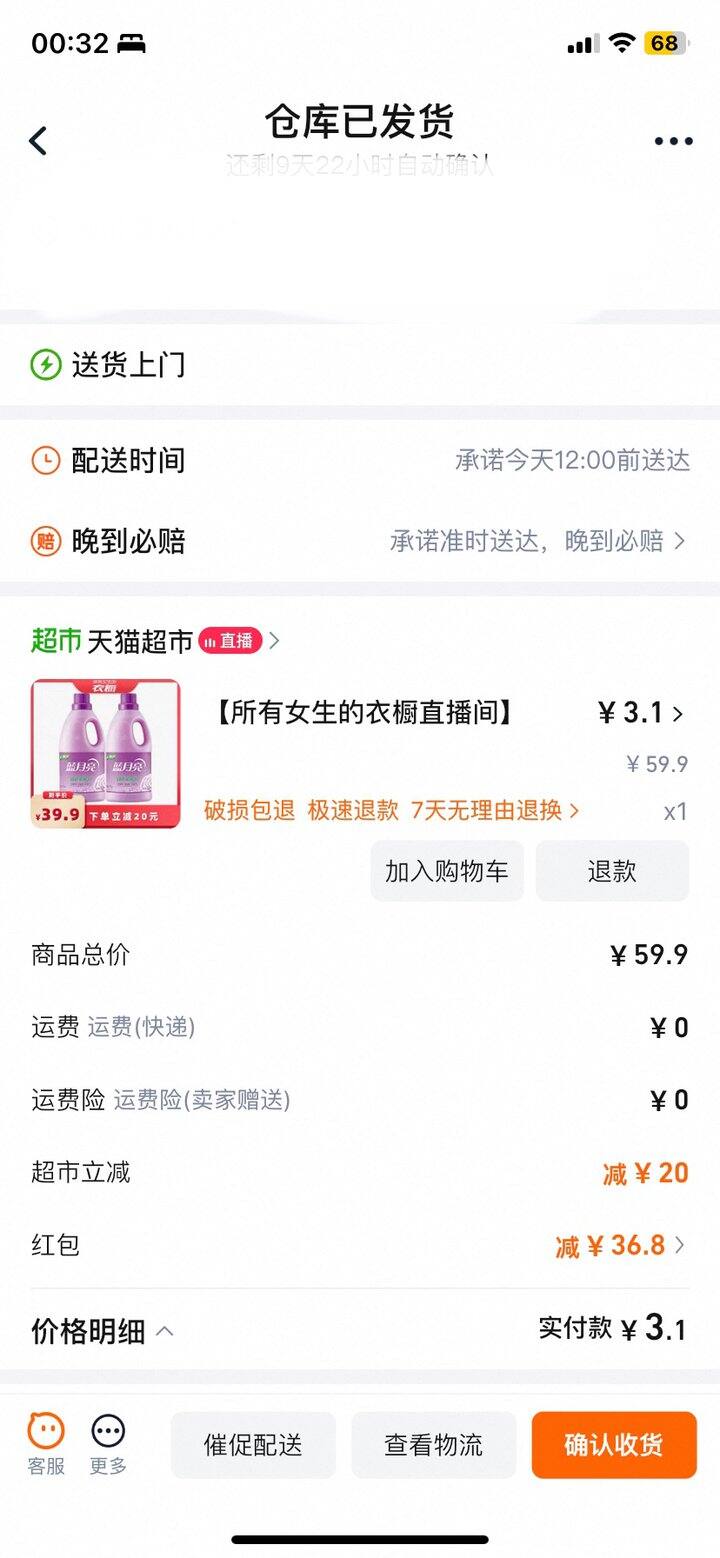This screenshot has height=1558, width=720.
Task: Contact 客服 customer service
Action: tap(46, 1445)
